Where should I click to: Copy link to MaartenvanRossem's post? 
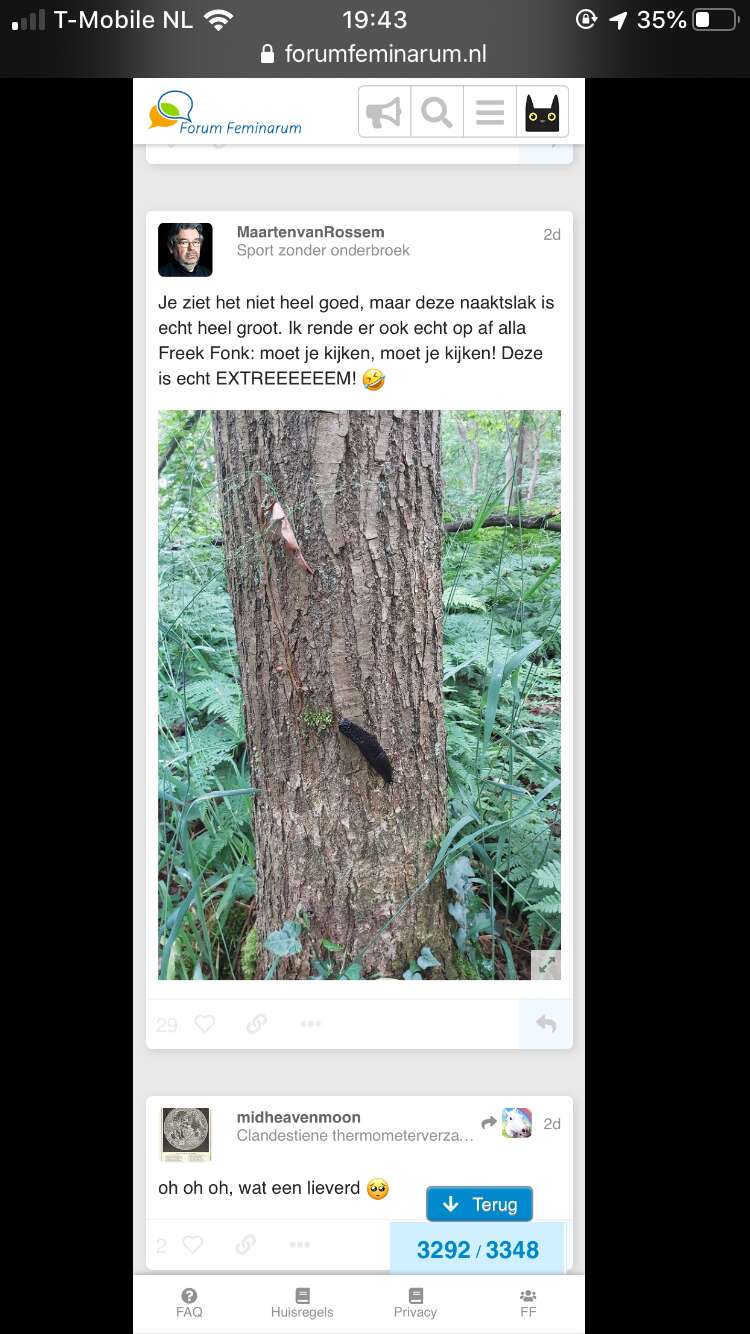[x=257, y=1024]
